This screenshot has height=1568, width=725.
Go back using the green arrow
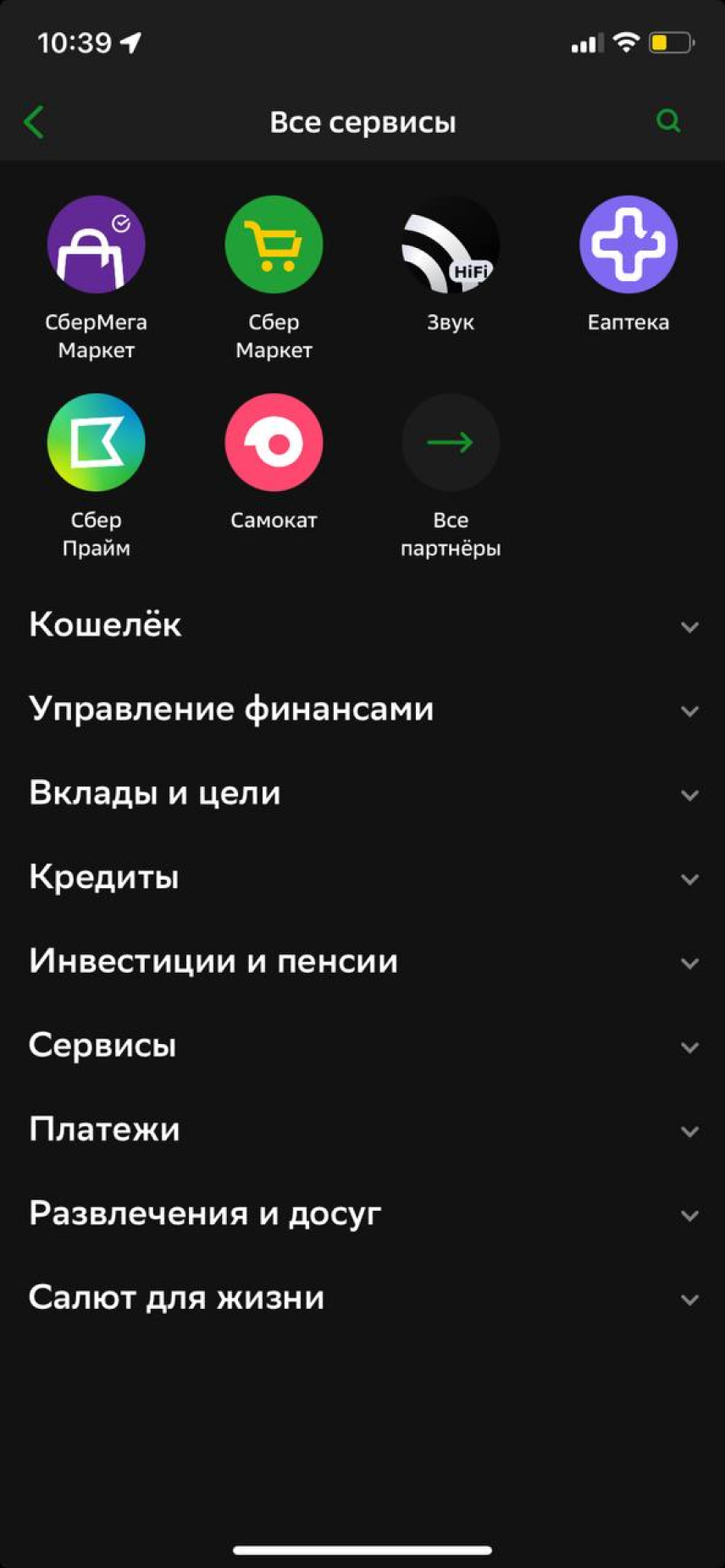pos(34,120)
